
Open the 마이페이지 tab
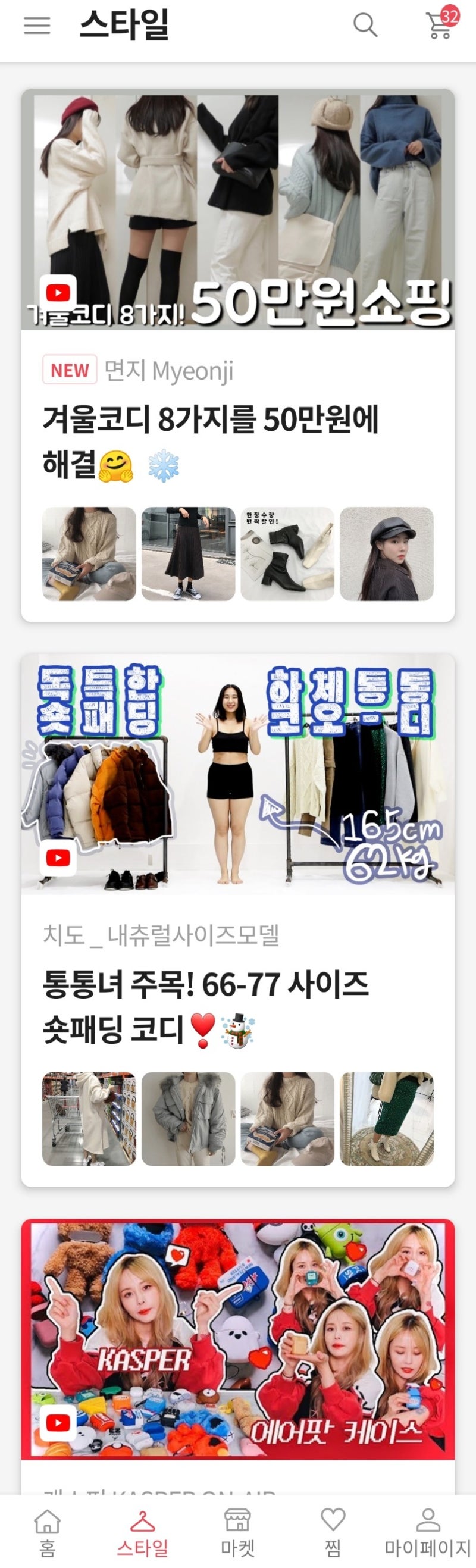click(x=427, y=1533)
